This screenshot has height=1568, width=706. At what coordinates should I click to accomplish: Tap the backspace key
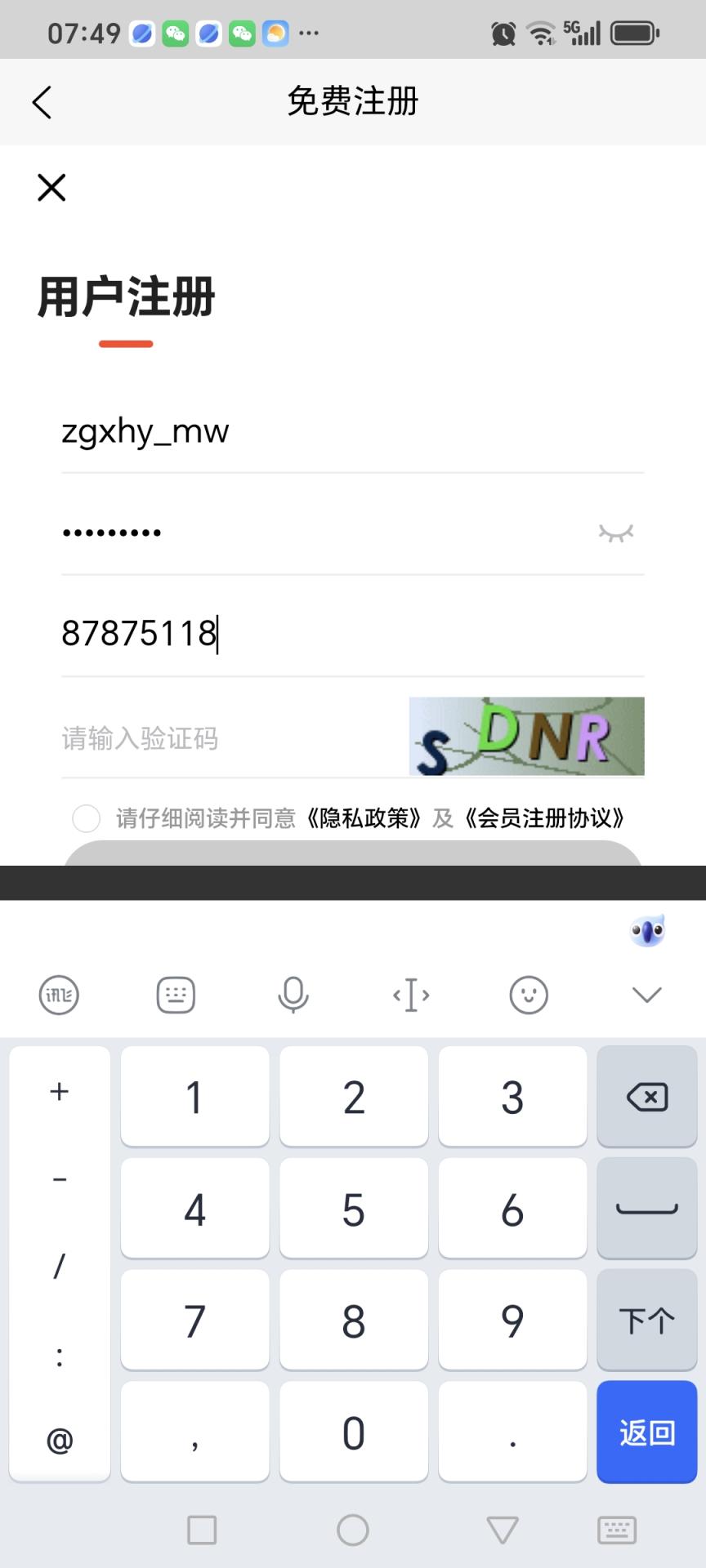pyautogui.click(x=646, y=1096)
